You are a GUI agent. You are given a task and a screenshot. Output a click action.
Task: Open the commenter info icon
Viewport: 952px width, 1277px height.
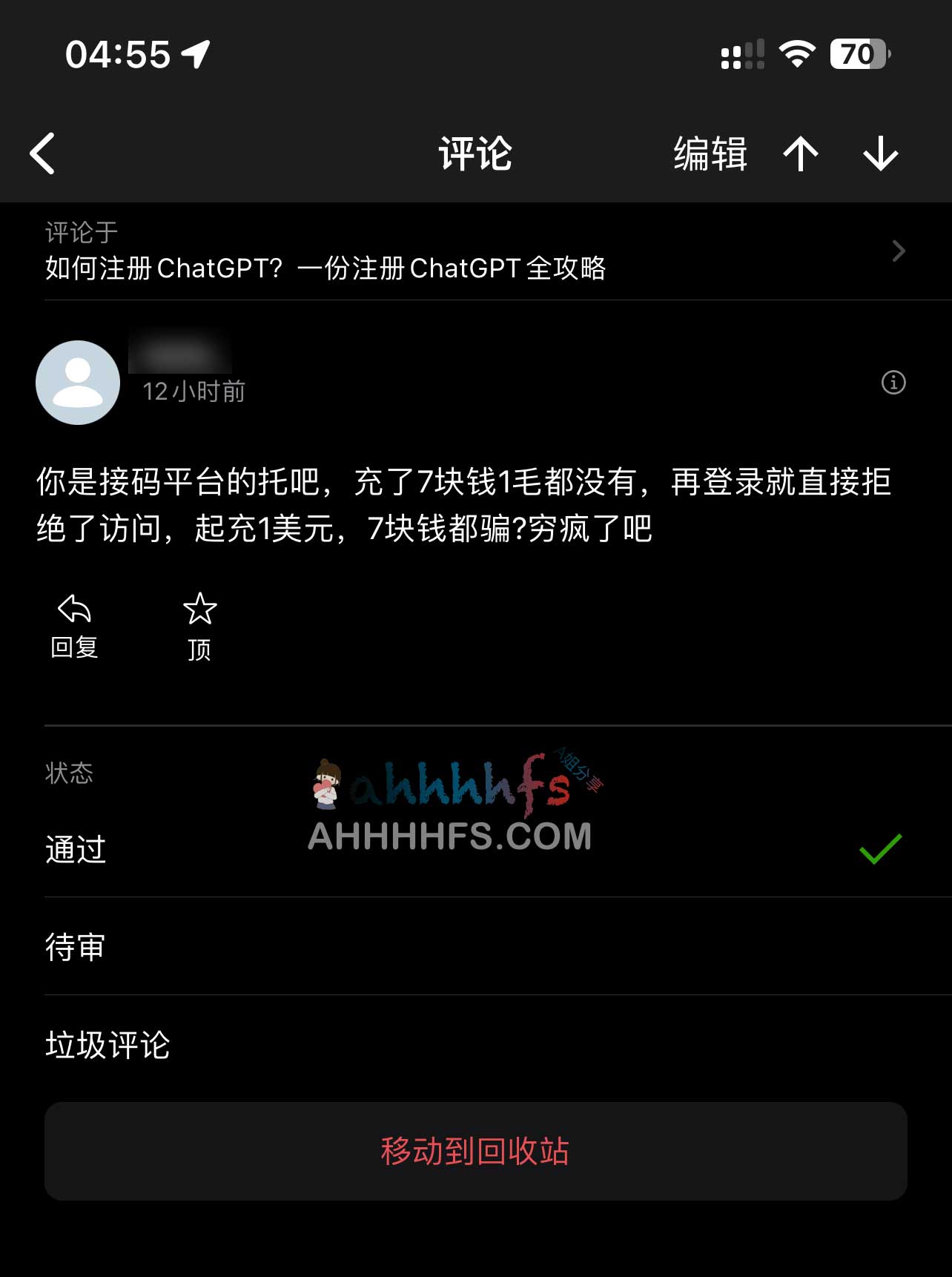tap(893, 383)
